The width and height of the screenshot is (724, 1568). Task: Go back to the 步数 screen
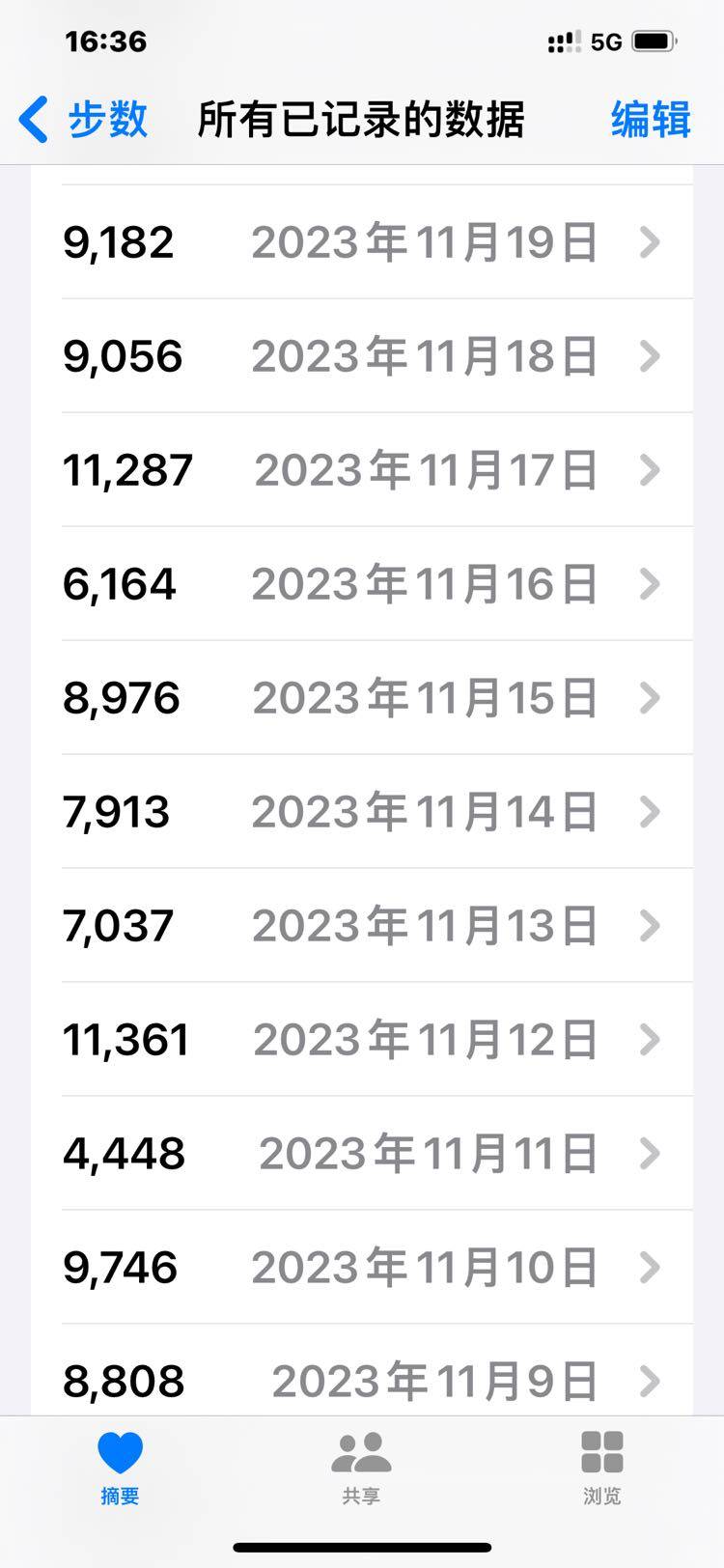pyautogui.click(x=84, y=120)
